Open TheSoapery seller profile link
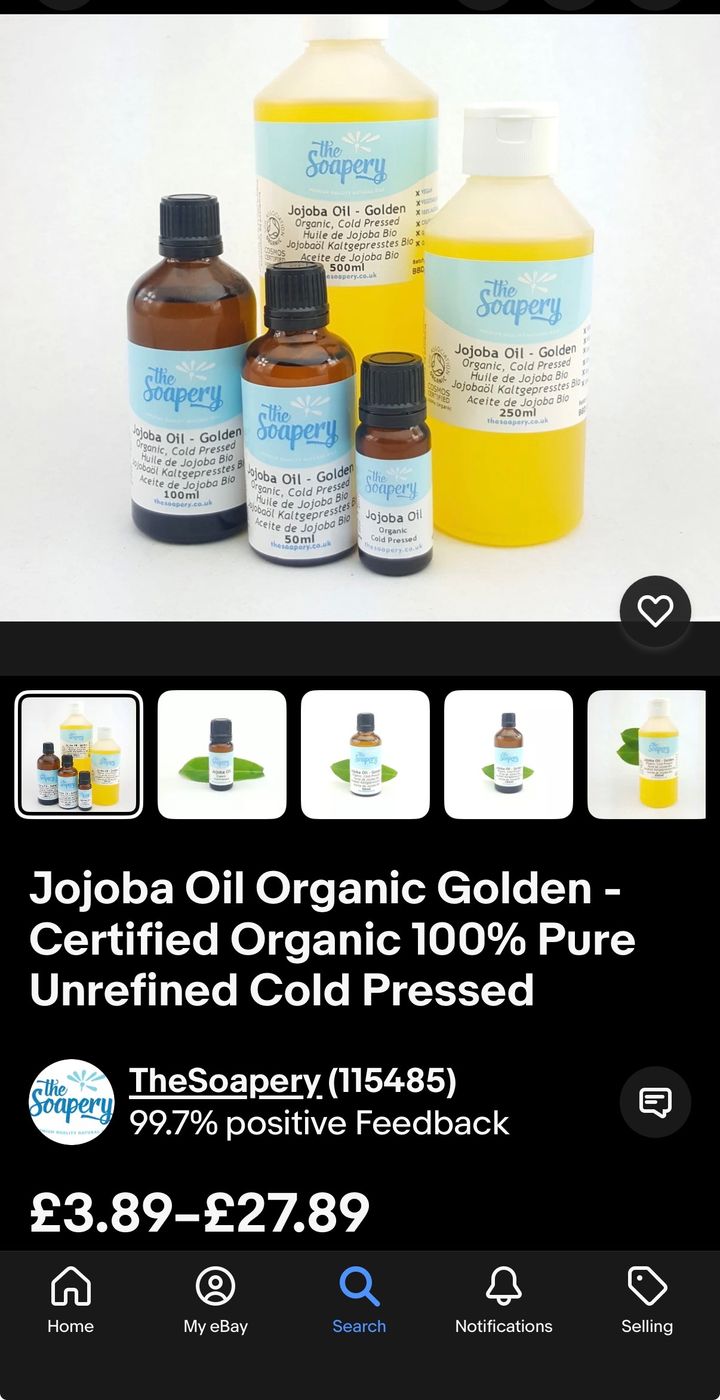This screenshot has height=1400, width=720. [224, 1081]
